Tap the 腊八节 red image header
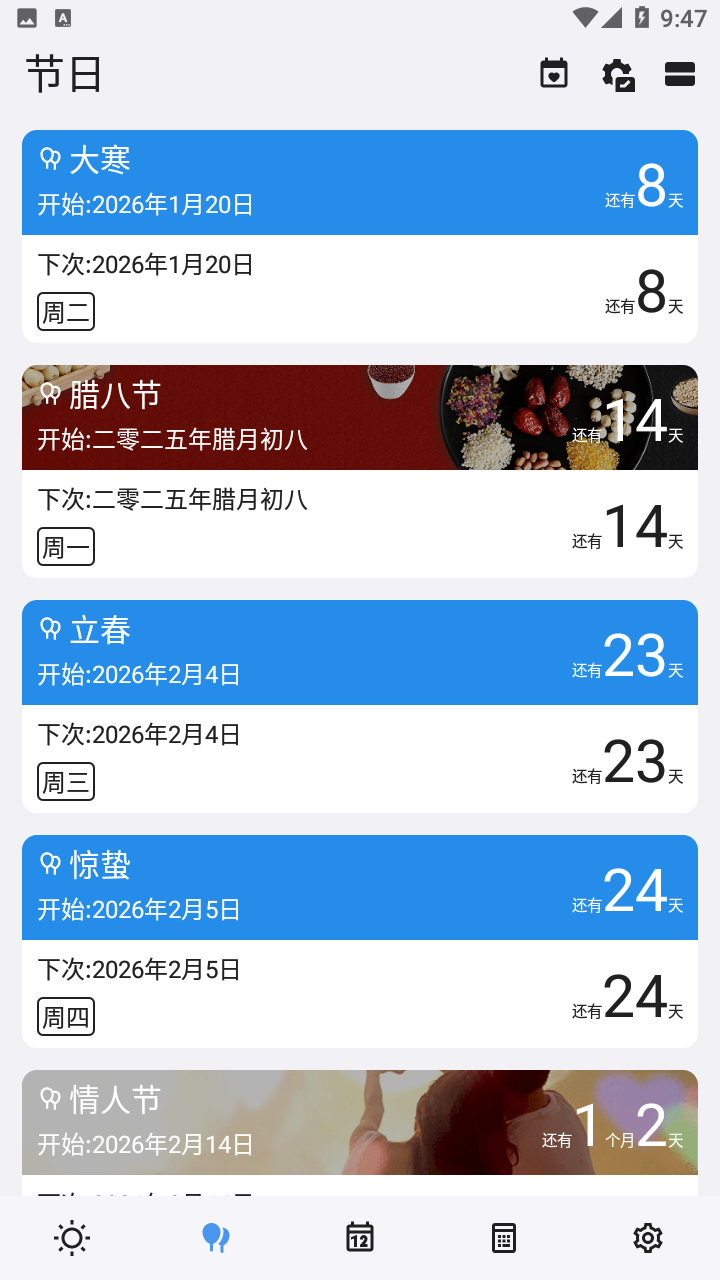This screenshot has width=720, height=1280. [x=360, y=417]
